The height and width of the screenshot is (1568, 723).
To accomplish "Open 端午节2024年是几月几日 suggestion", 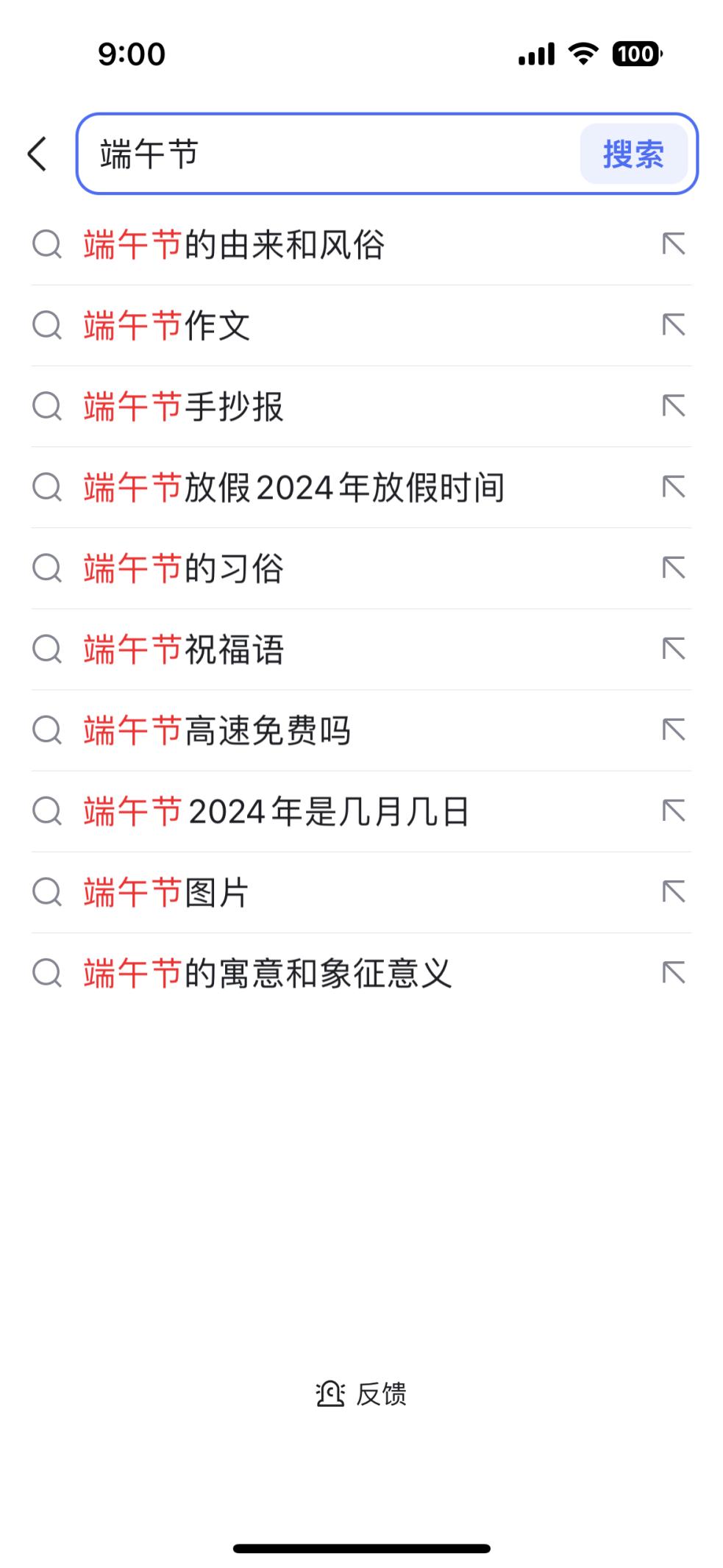I will [361, 810].
